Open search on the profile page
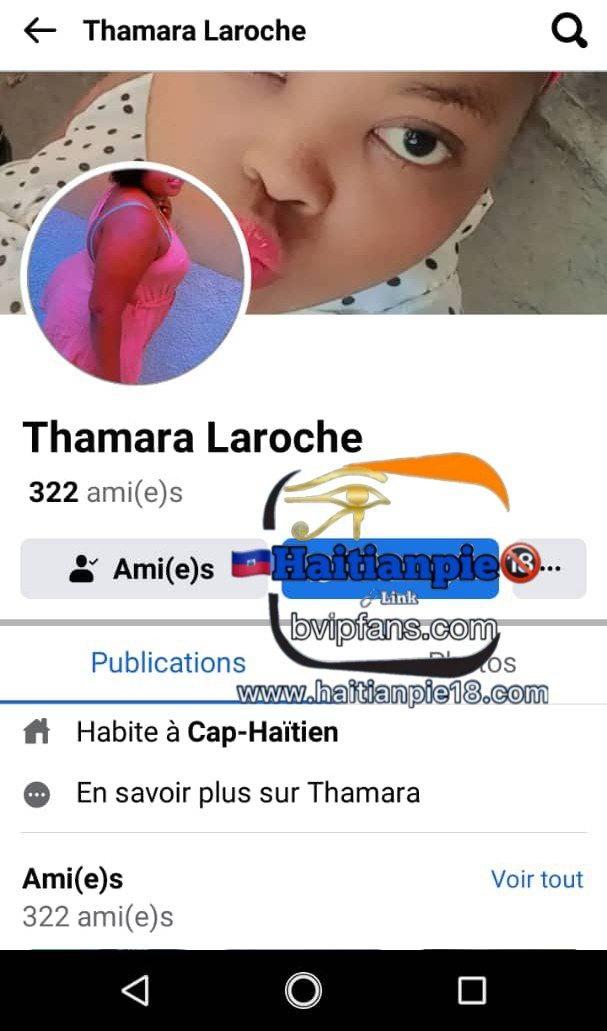 (569, 31)
